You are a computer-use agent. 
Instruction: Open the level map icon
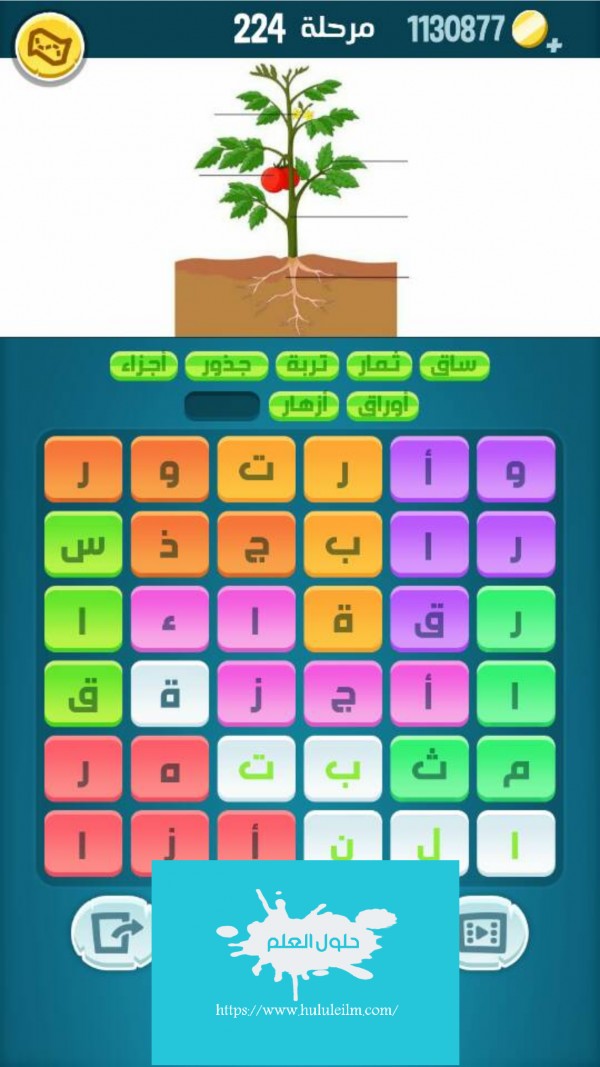pyautogui.click(x=49, y=43)
